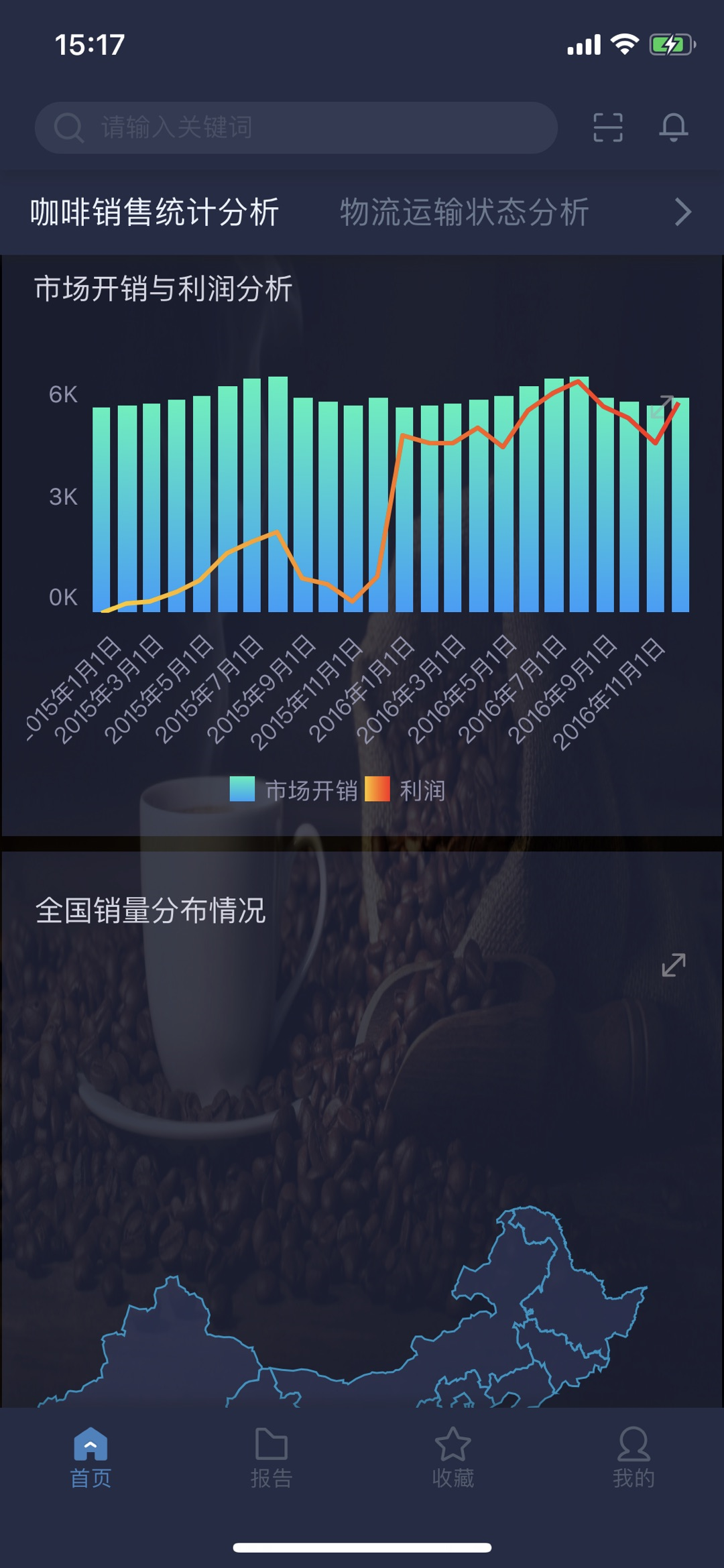Show more tabs with the right chevron
The width and height of the screenshot is (724, 1568).
(682, 213)
